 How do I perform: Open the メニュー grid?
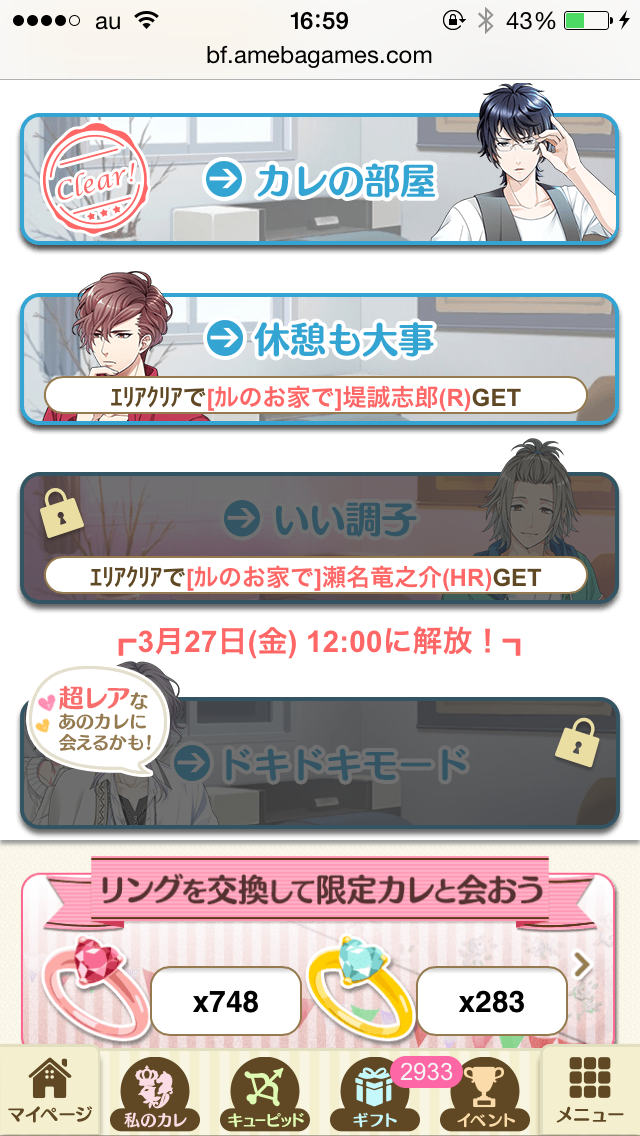[589, 1091]
